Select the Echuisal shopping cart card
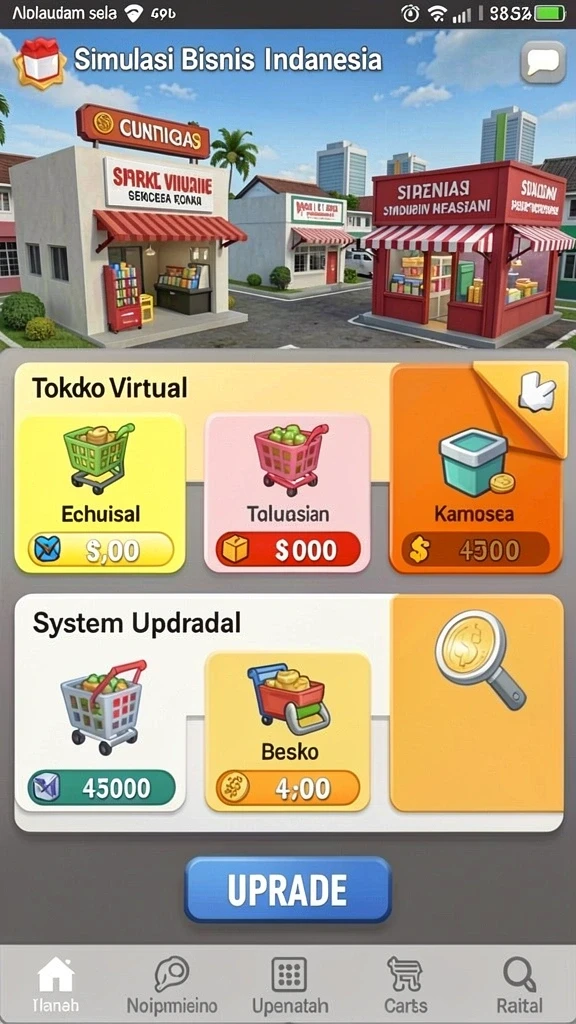The height and width of the screenshot is (1024, 576). tap(101, 494)
